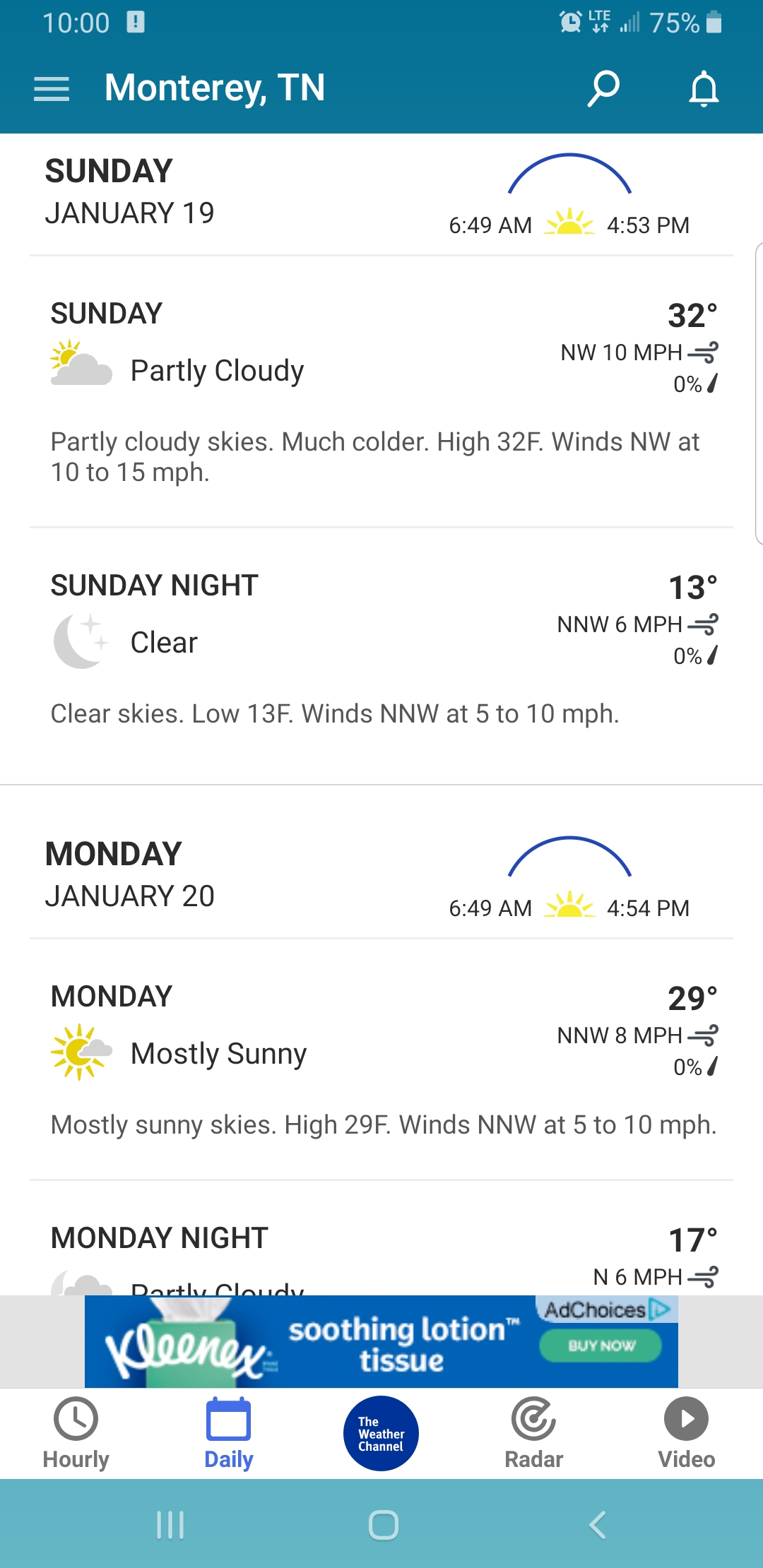Open the Radar tab
Screen dimensions: 763x1568
tap(534, 1433)
